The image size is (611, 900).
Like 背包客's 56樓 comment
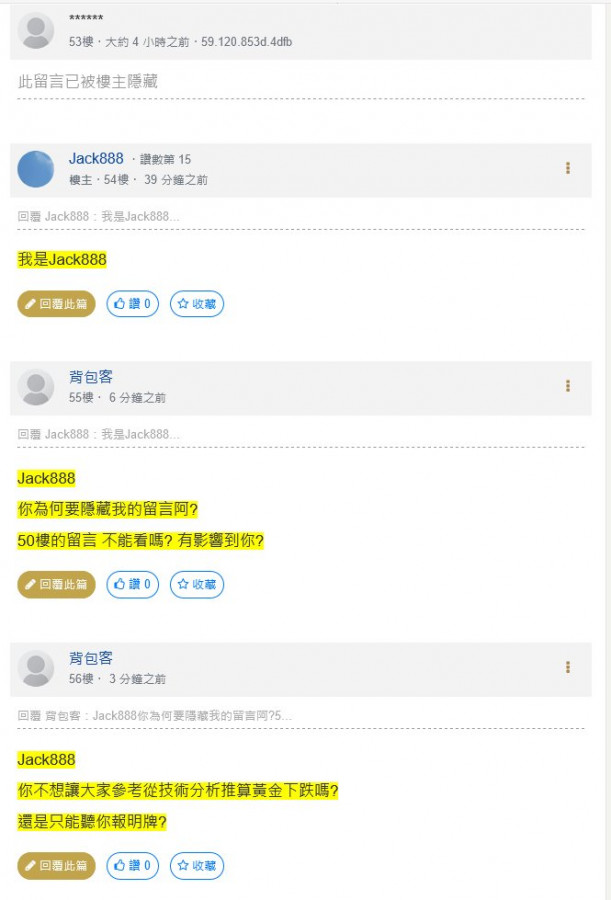tap(133, 866)
